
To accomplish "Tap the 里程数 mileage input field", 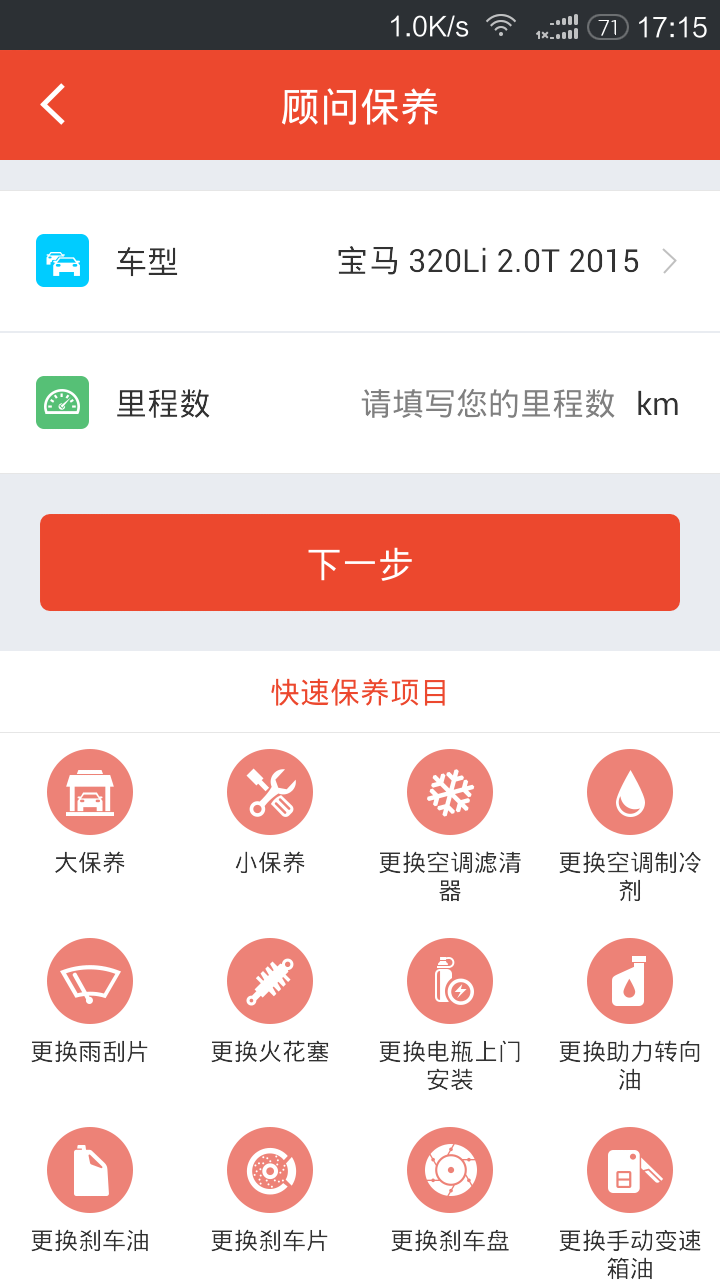I will point(488,404).
